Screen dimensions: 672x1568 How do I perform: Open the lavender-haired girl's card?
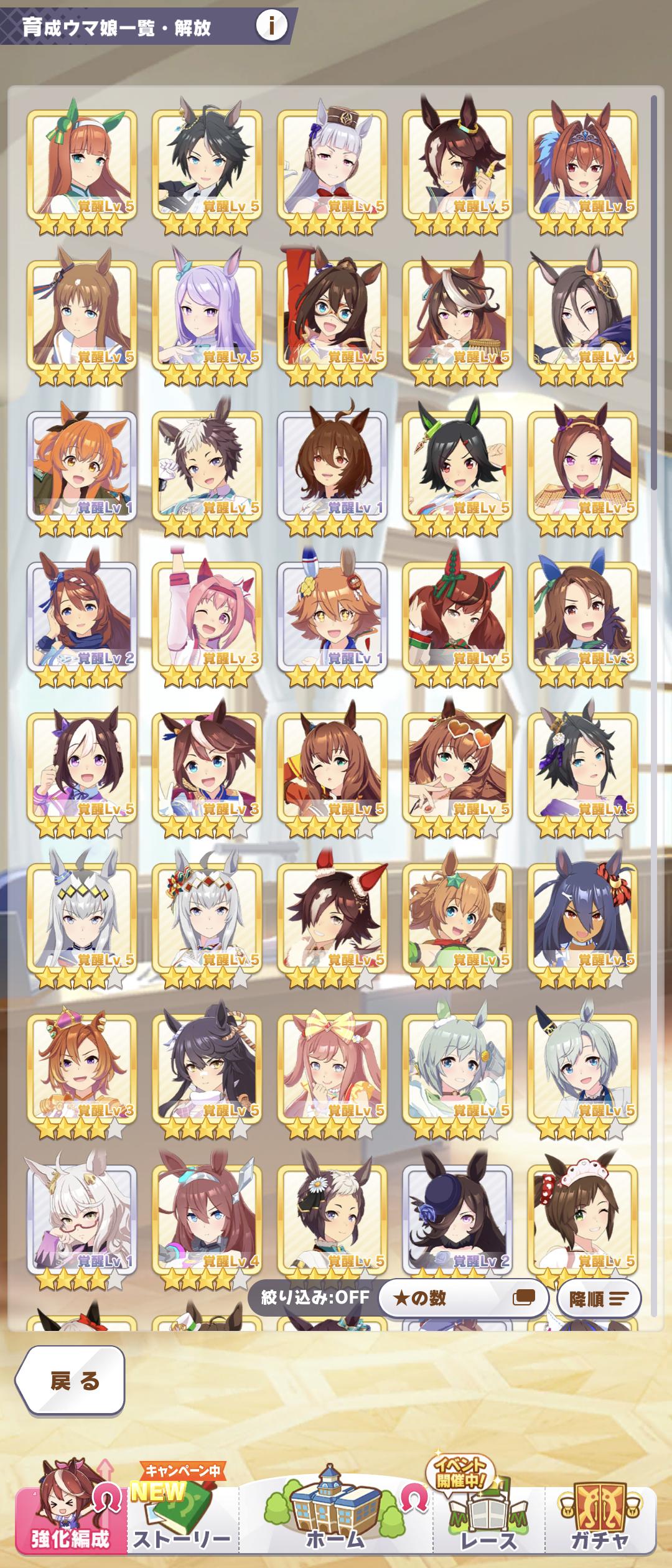click(x=207, y=316)
